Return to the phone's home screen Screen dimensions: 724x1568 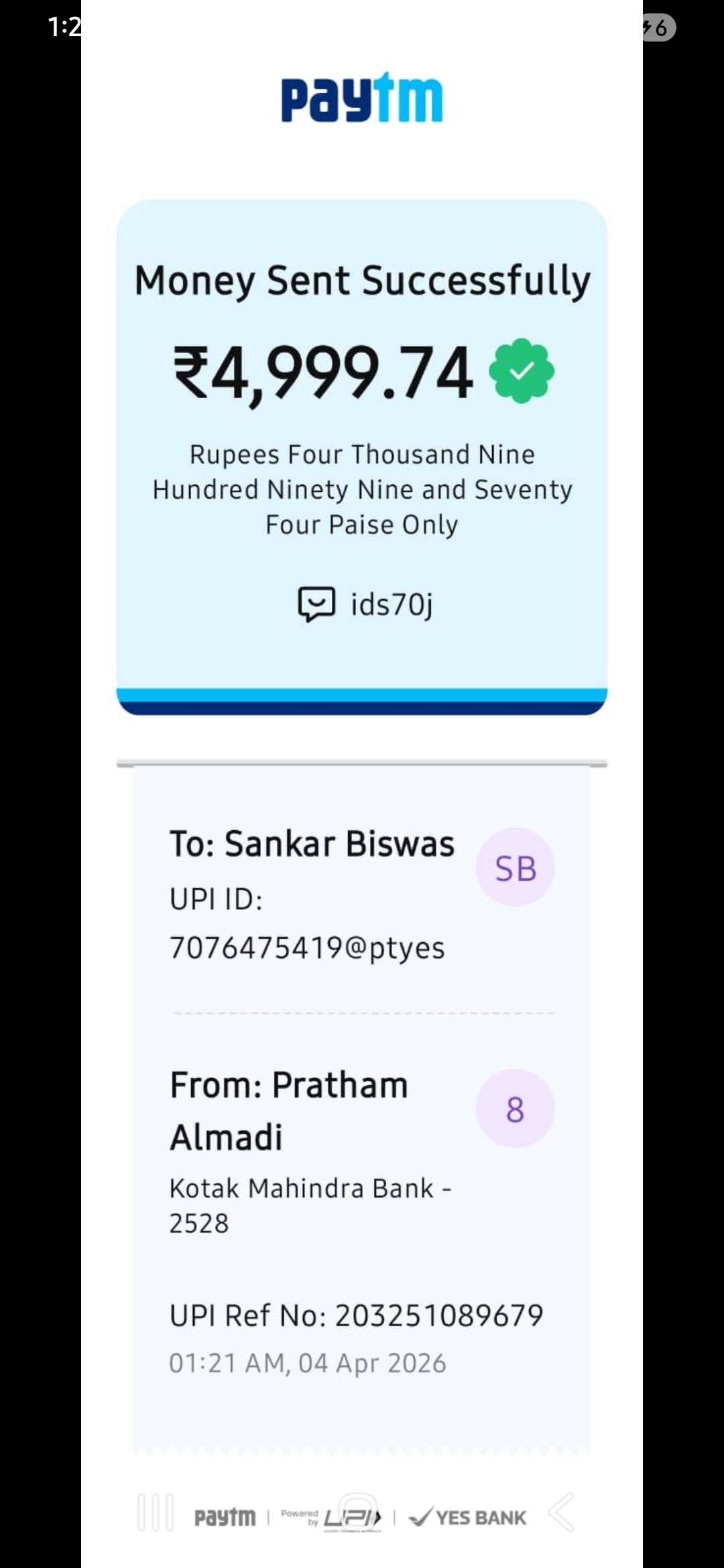[x=358, y=1511]
